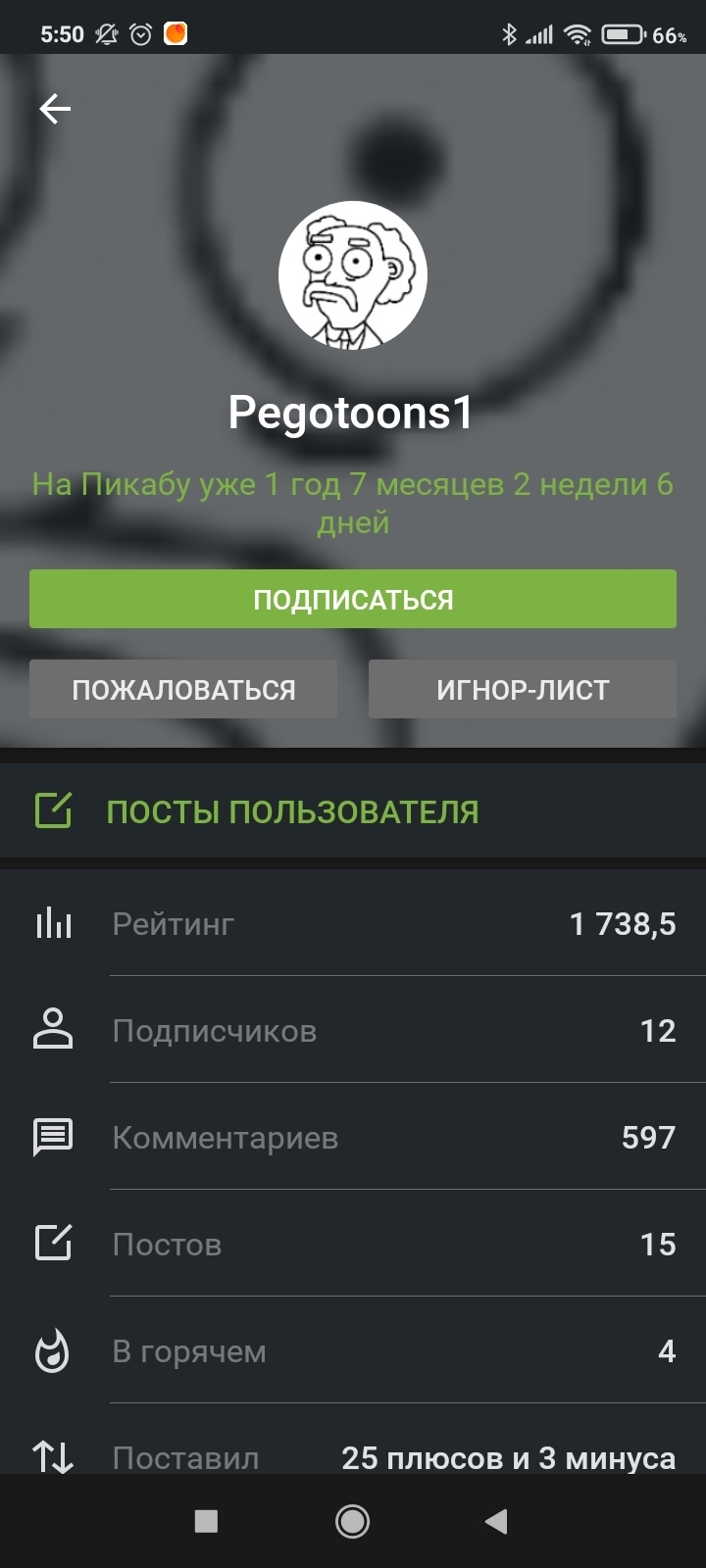Report the user via ПОЖАЛОВАТЬСЯ

point(183,689)
